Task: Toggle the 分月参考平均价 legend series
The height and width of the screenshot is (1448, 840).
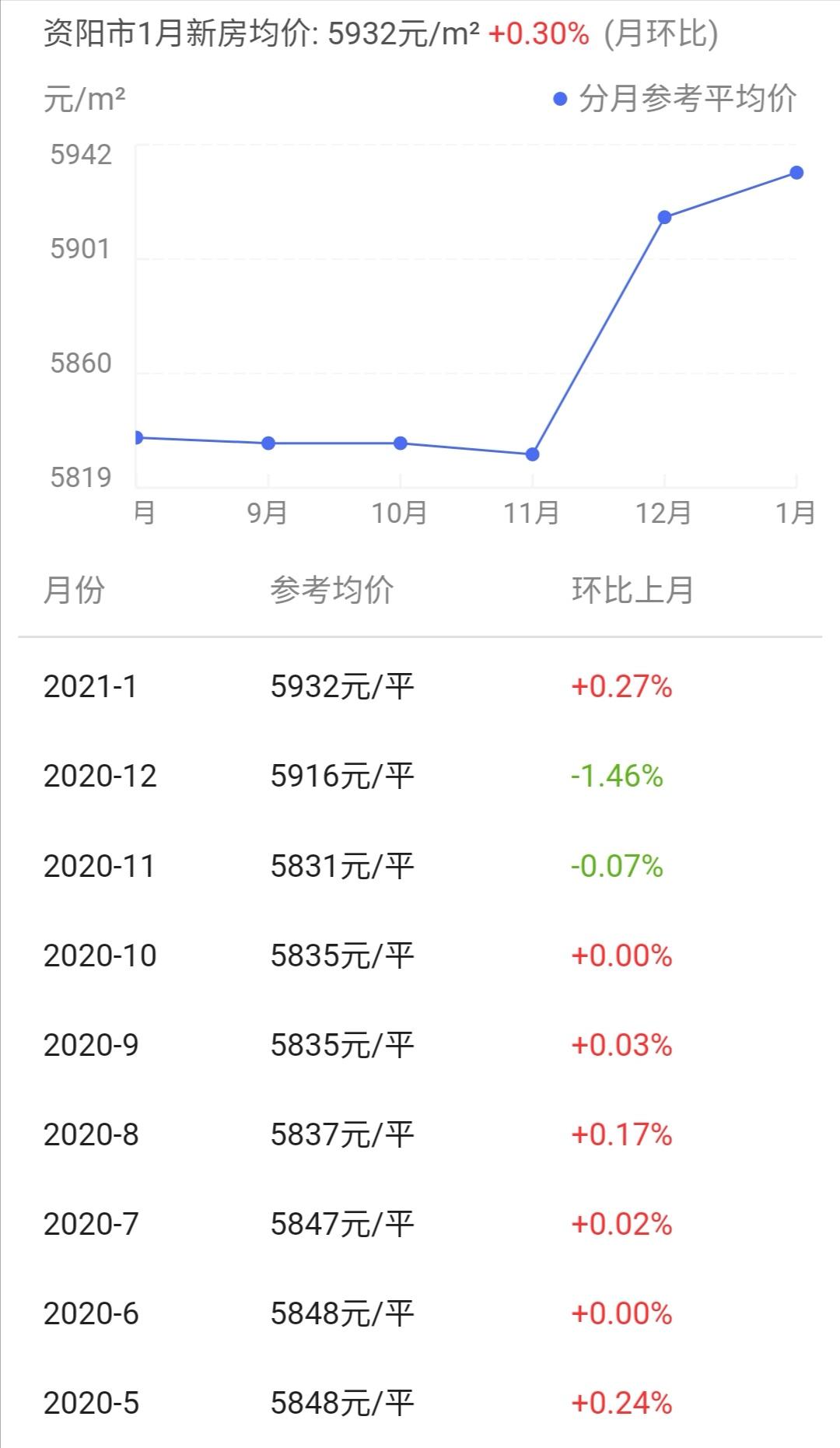Action: pyautogui.click(x=675, y=99)
